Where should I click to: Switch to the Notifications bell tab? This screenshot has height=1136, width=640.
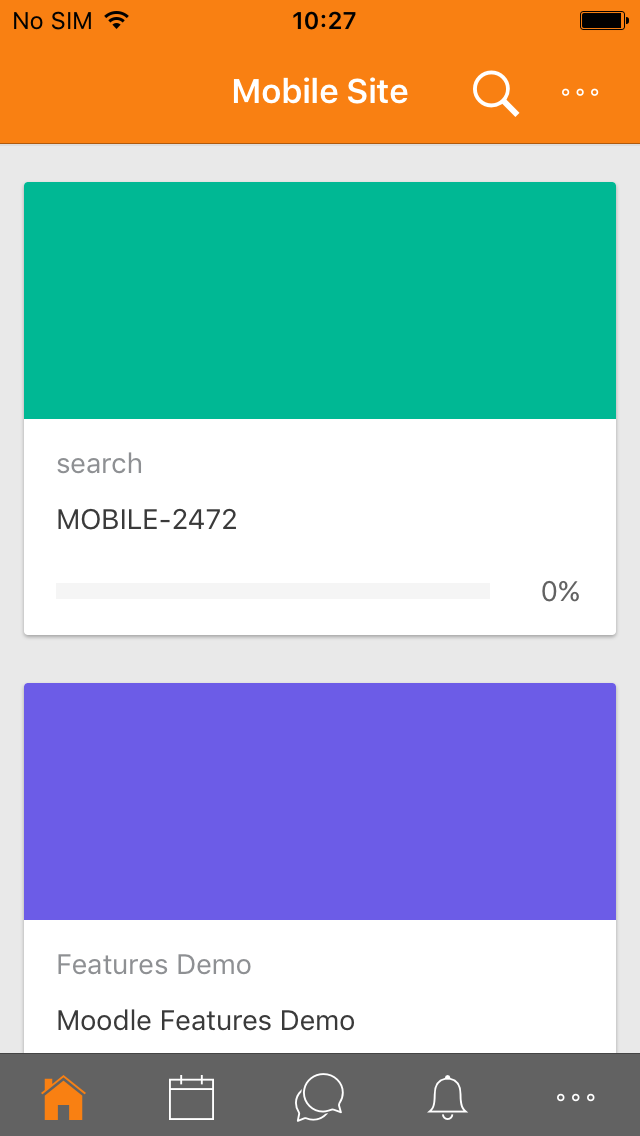point(447,1097)
